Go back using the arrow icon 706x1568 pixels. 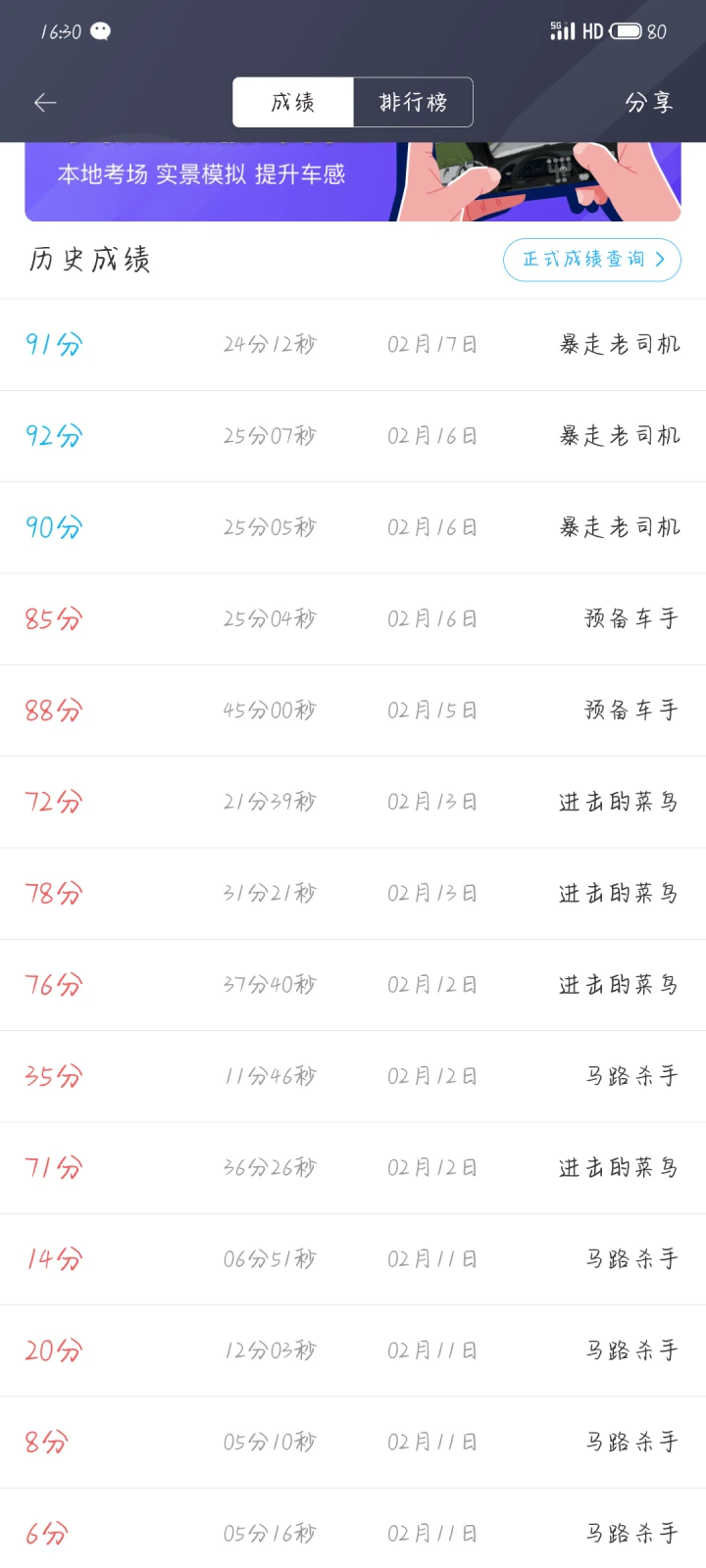pyautogui.click(x=45, y=102)
